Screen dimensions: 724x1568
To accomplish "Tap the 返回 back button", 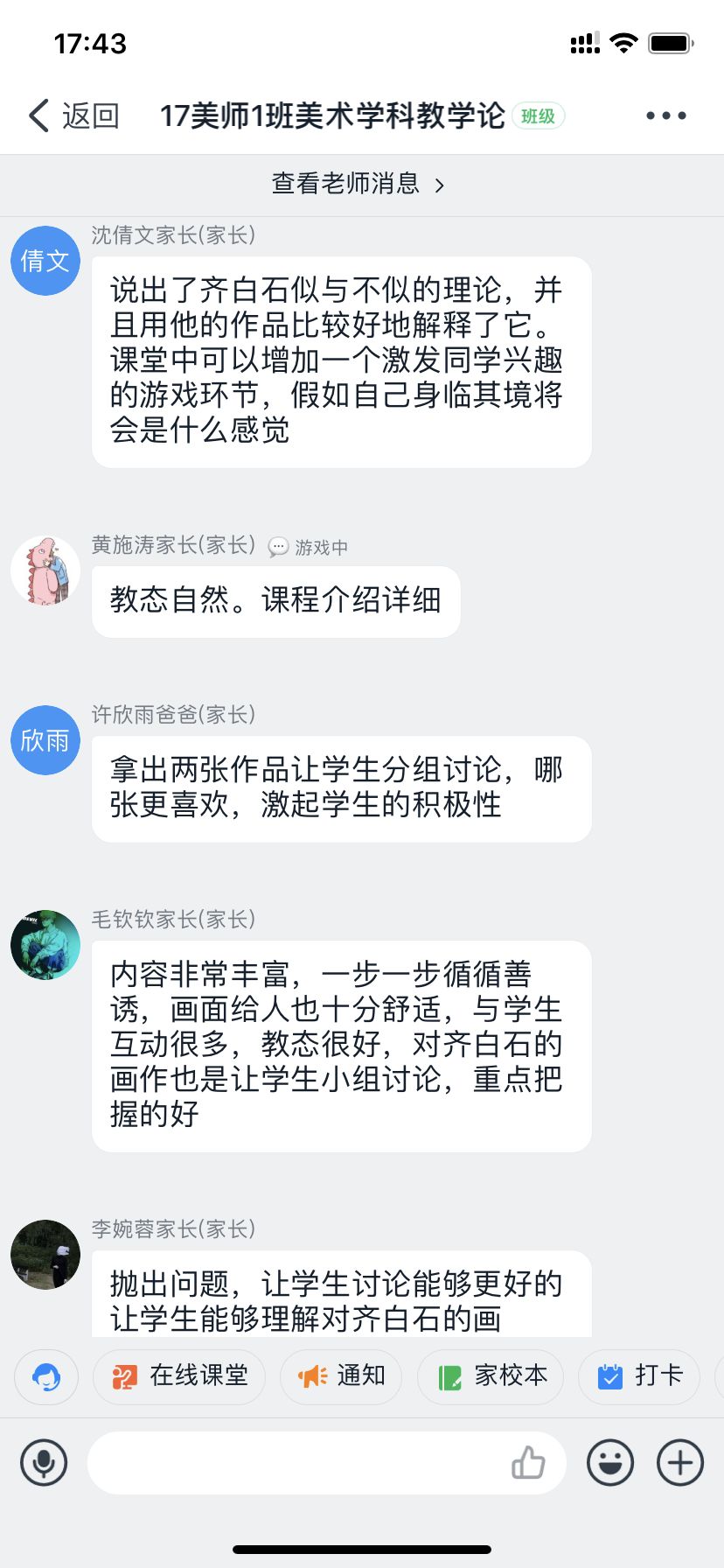I will click(73, 115).
